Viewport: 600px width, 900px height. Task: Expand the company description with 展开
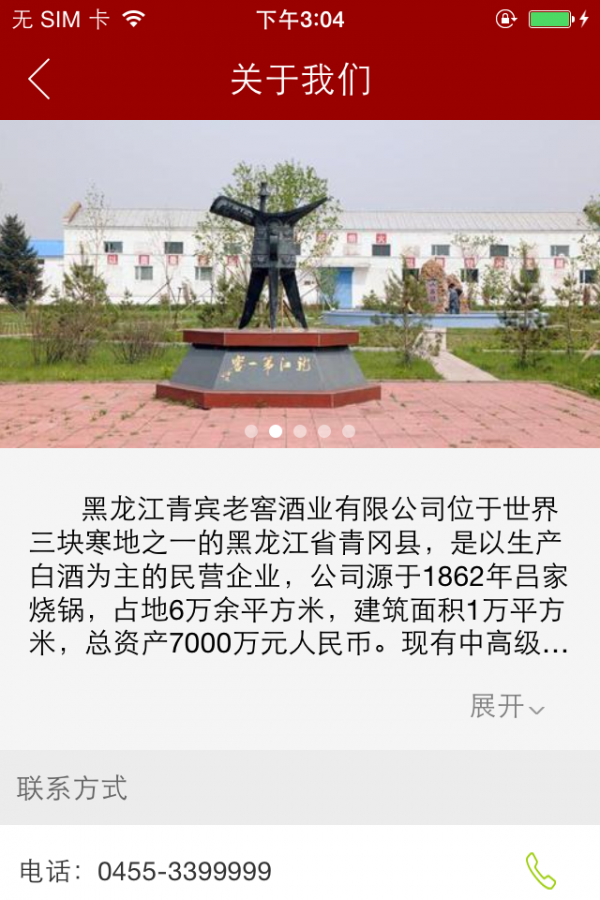coord(507,706)
